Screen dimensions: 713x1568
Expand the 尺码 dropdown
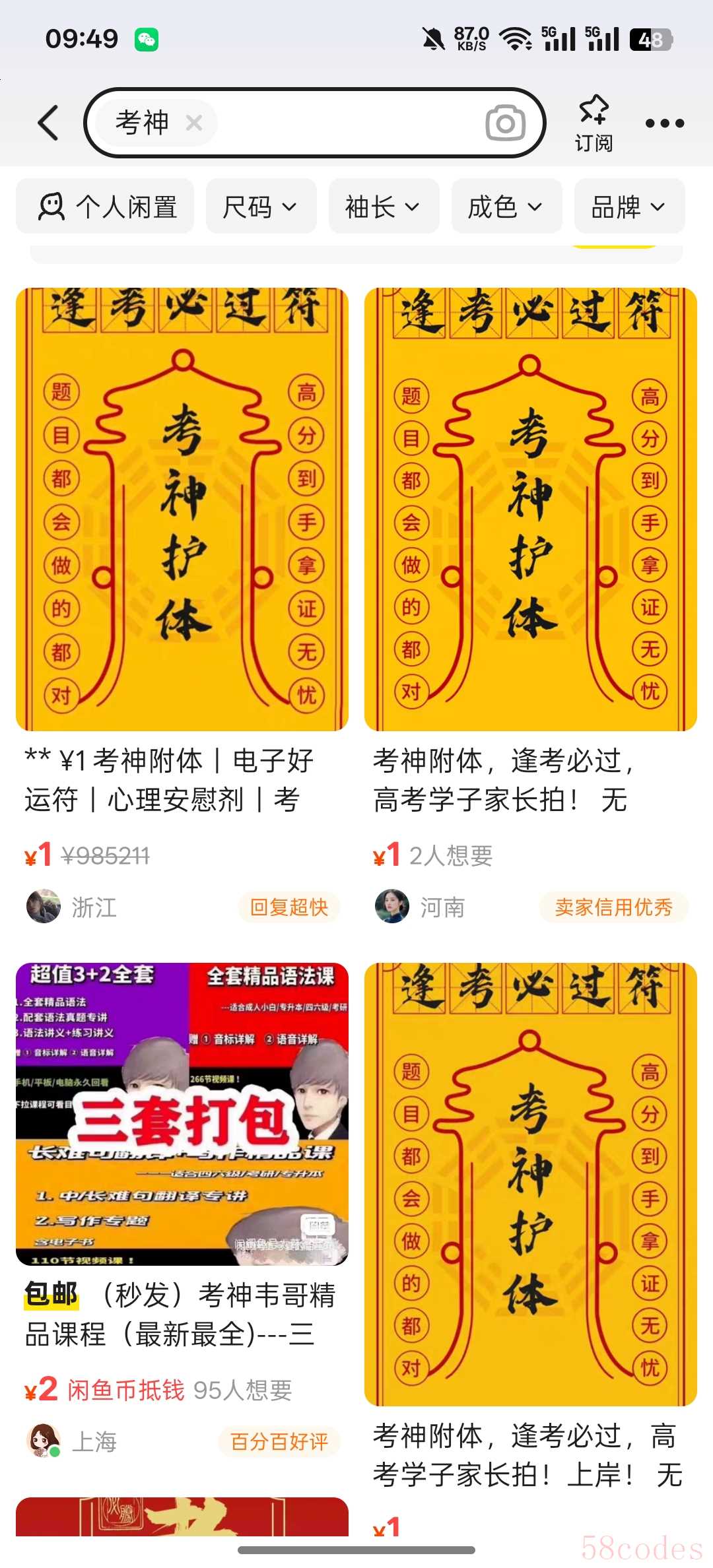click(261, 207)
